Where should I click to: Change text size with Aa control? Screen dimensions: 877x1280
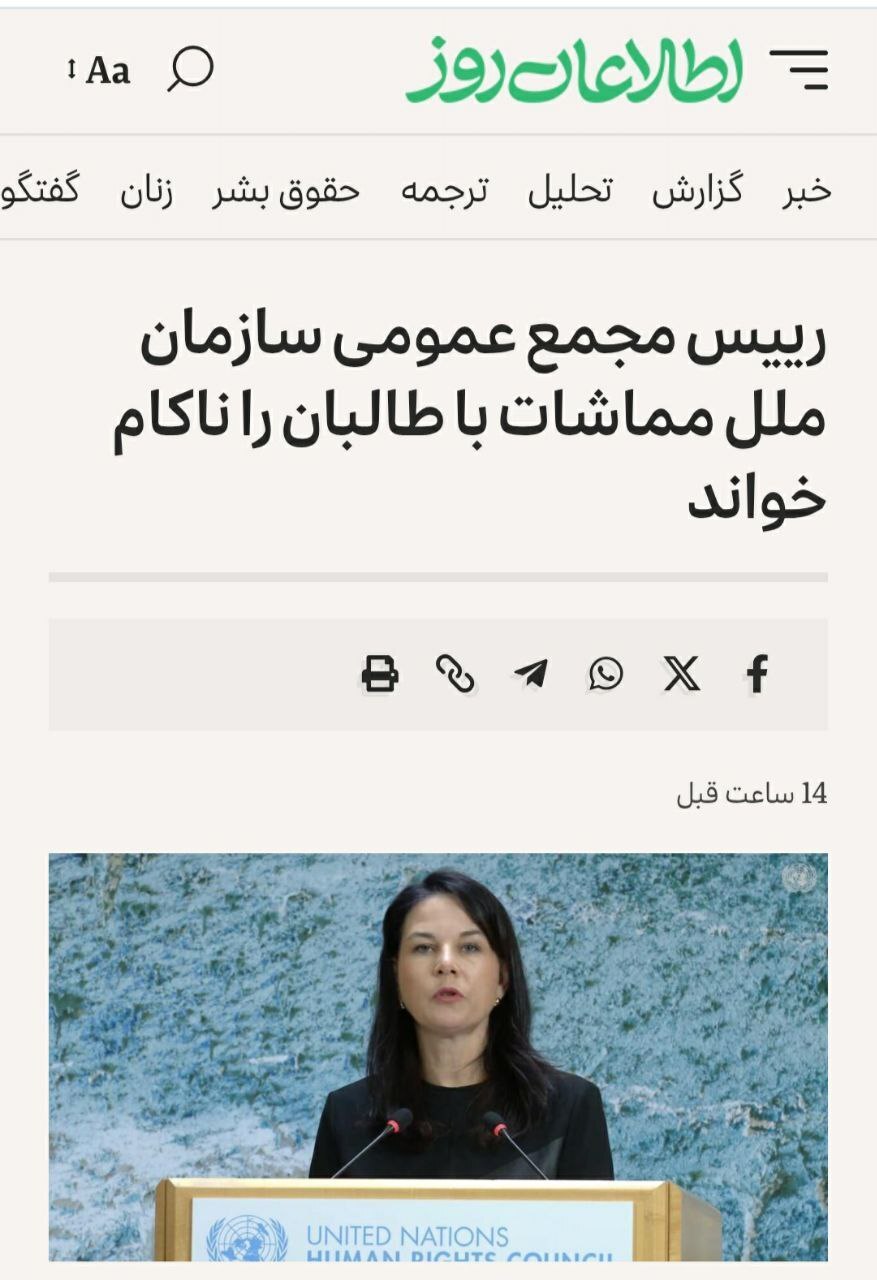pos(100,70)
